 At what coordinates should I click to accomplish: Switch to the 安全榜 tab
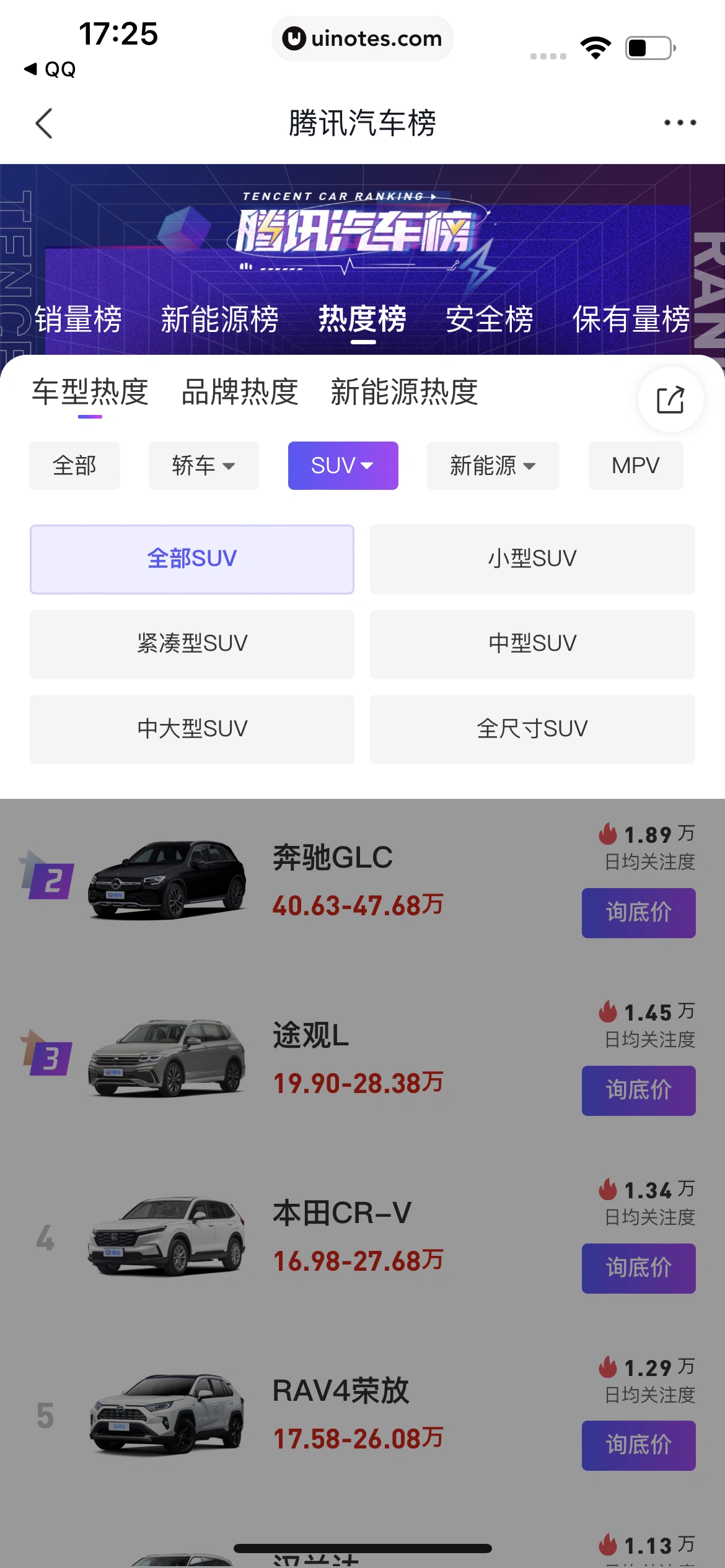[489, 319]
